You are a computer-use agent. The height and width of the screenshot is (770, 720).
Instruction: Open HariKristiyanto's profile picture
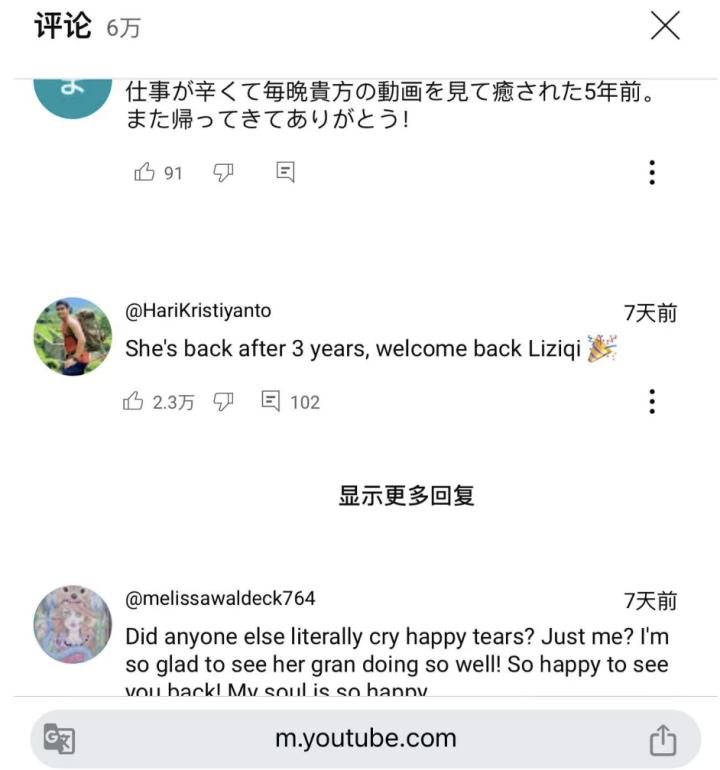[73, 336]
